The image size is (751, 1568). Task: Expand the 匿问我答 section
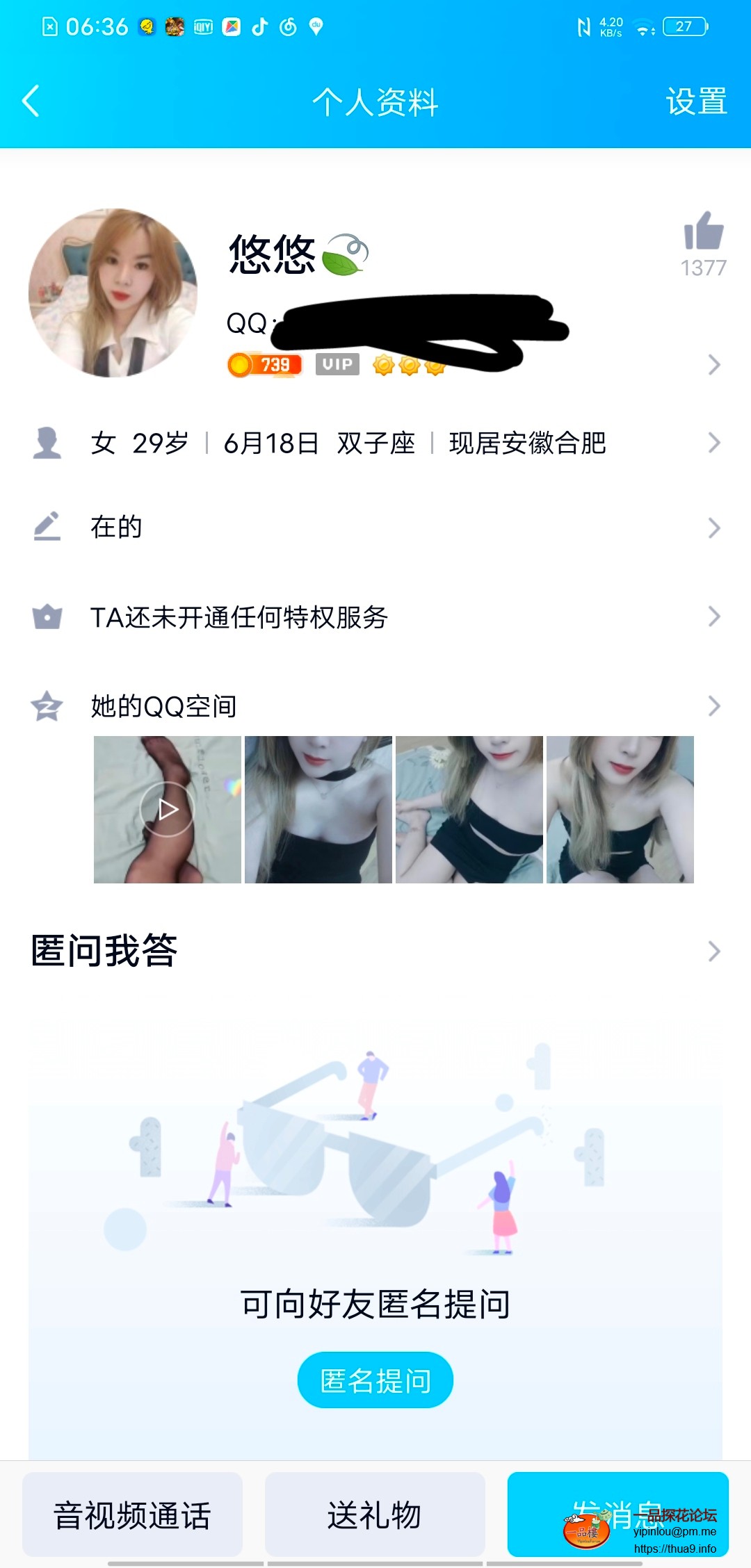pos(713,951)
